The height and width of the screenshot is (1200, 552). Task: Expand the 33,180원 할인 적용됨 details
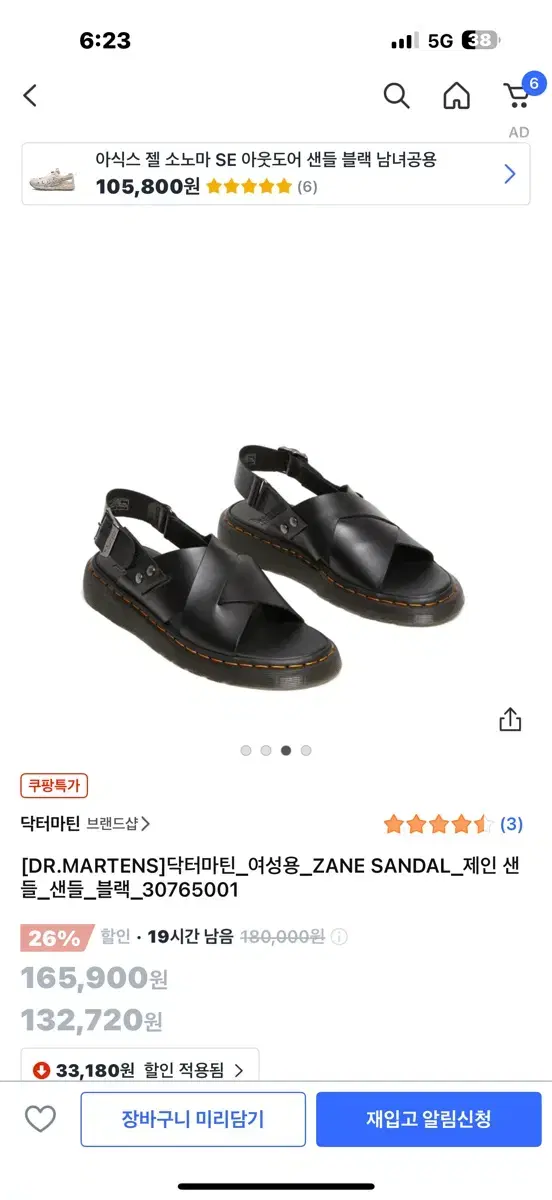pos(140,1069)
